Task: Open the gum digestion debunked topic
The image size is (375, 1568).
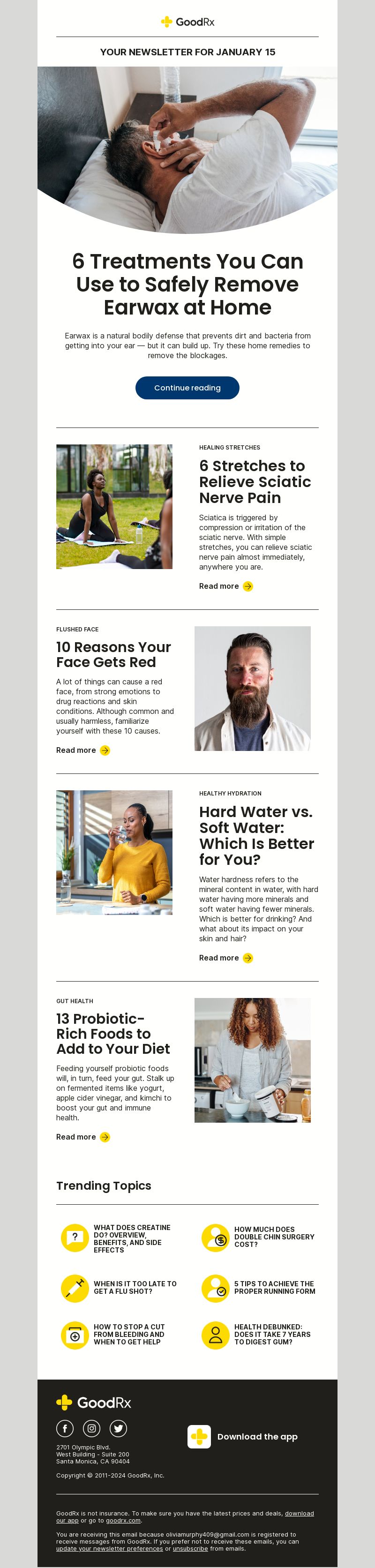Action: 272,1334
